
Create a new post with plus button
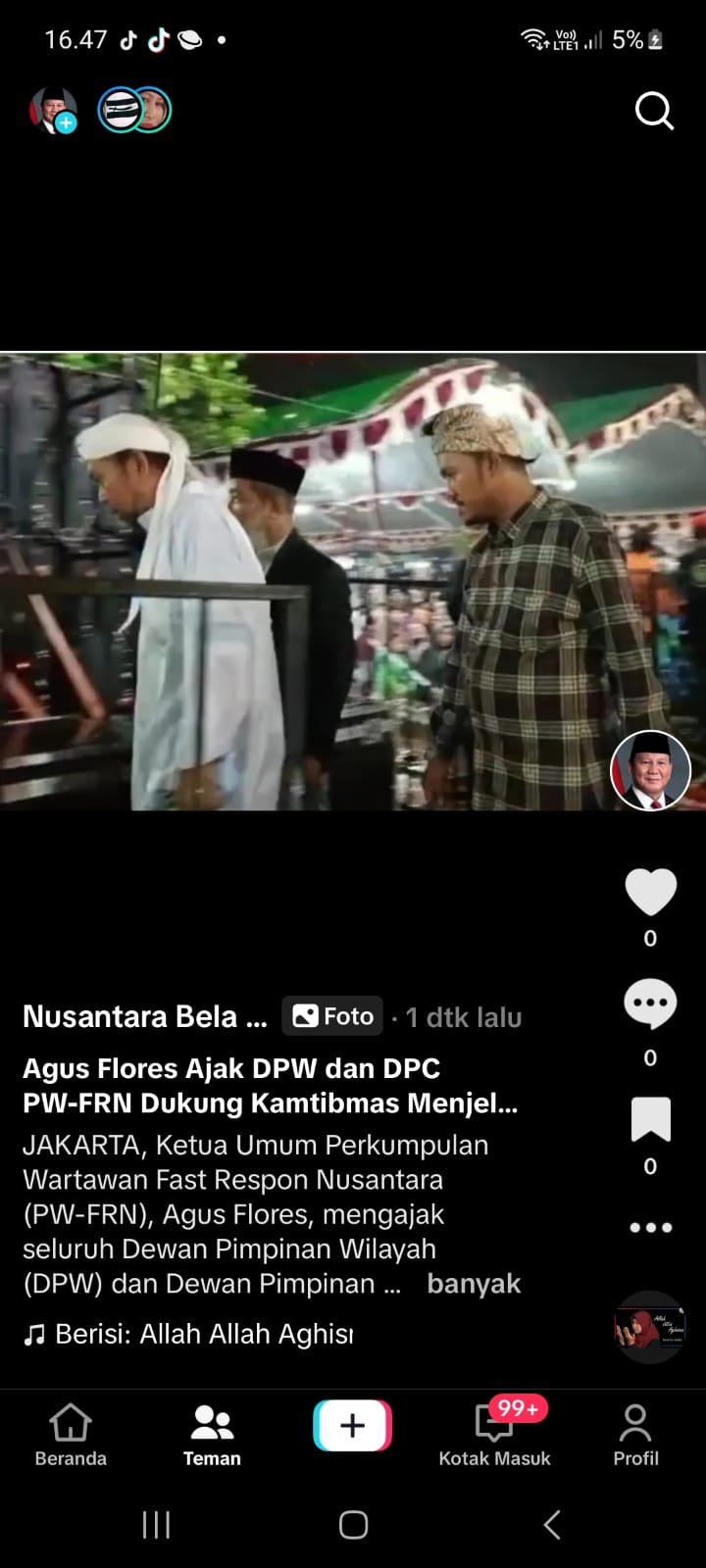point(353,1426)
